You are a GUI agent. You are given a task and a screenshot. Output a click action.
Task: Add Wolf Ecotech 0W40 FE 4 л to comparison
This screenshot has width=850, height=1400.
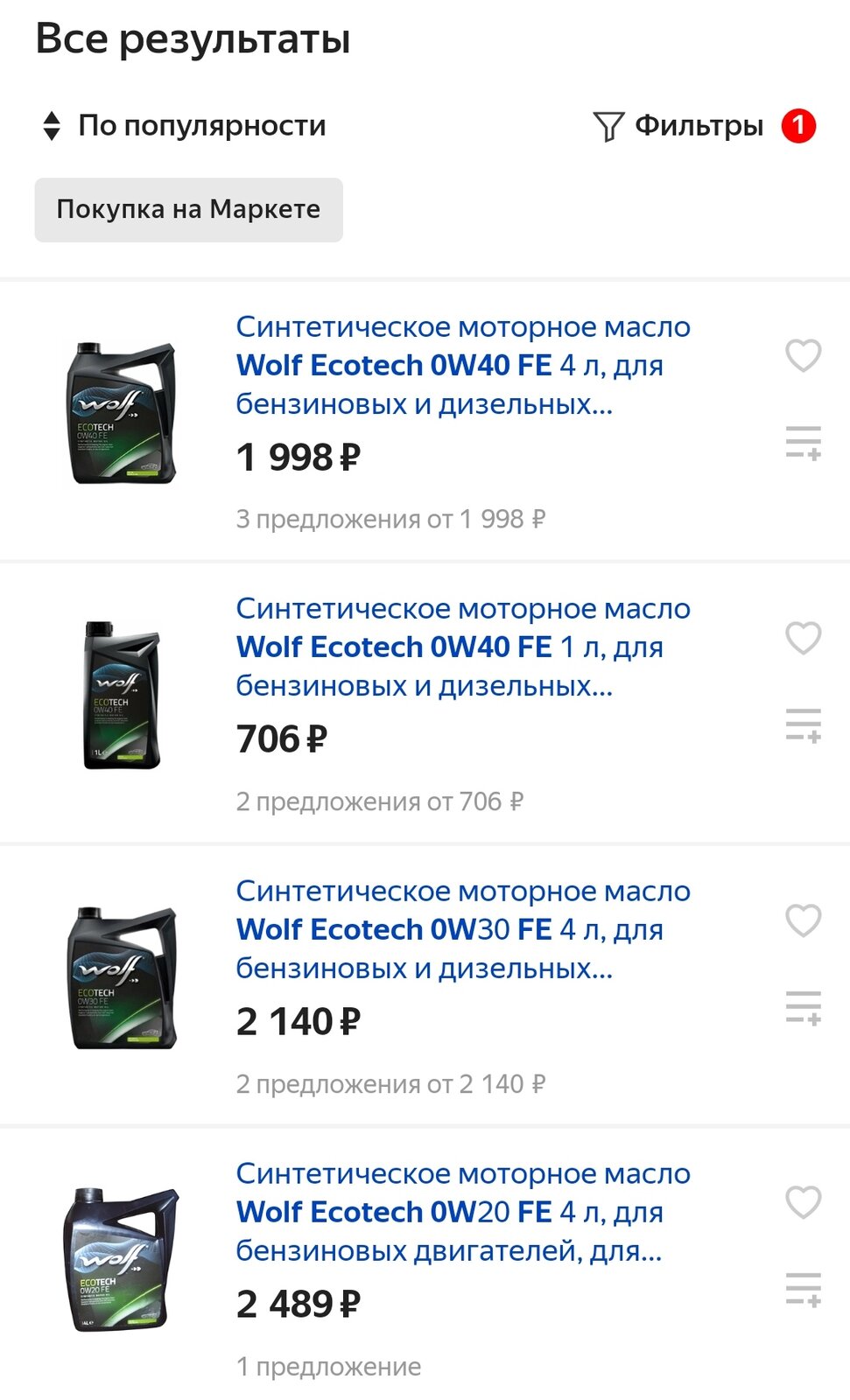coord(803,443)
